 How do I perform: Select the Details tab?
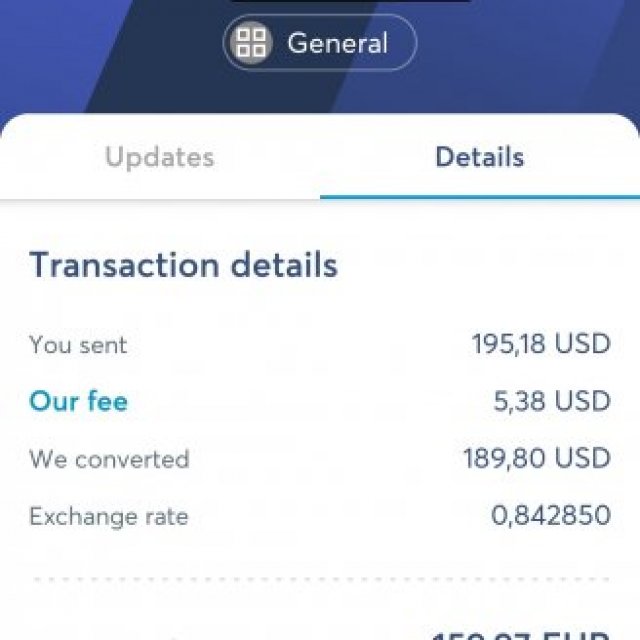click(x=479, y=157)
